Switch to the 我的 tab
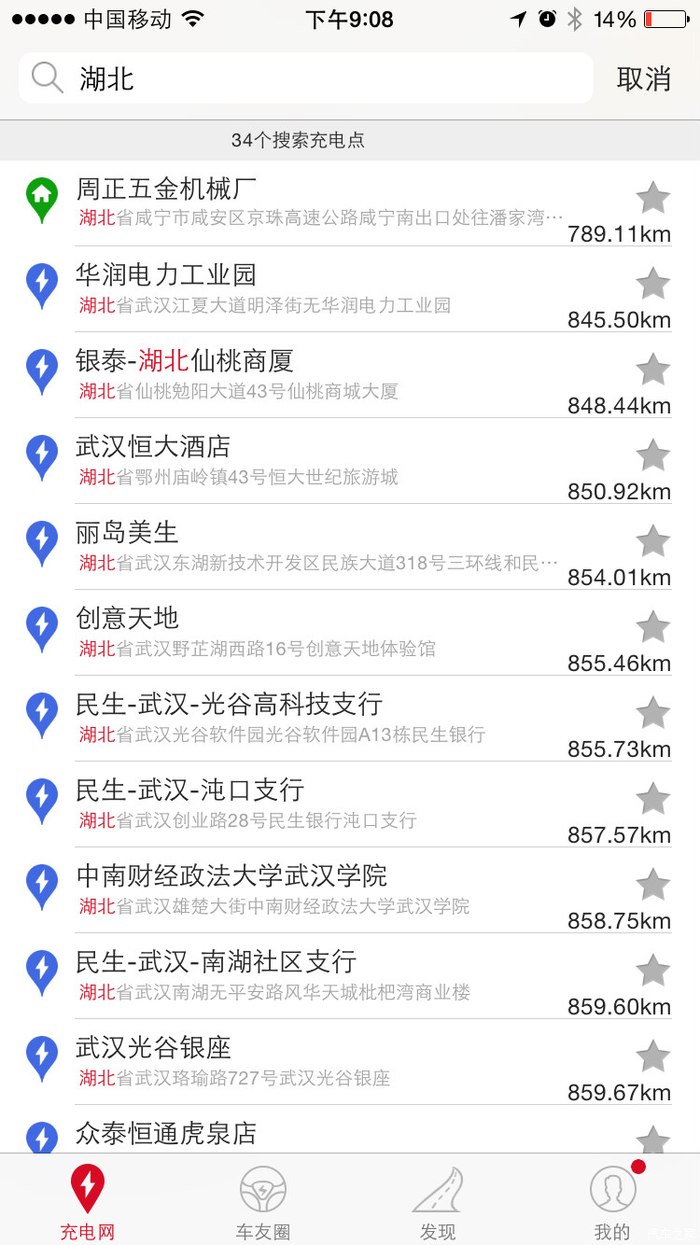 (x=612, y=1201)
